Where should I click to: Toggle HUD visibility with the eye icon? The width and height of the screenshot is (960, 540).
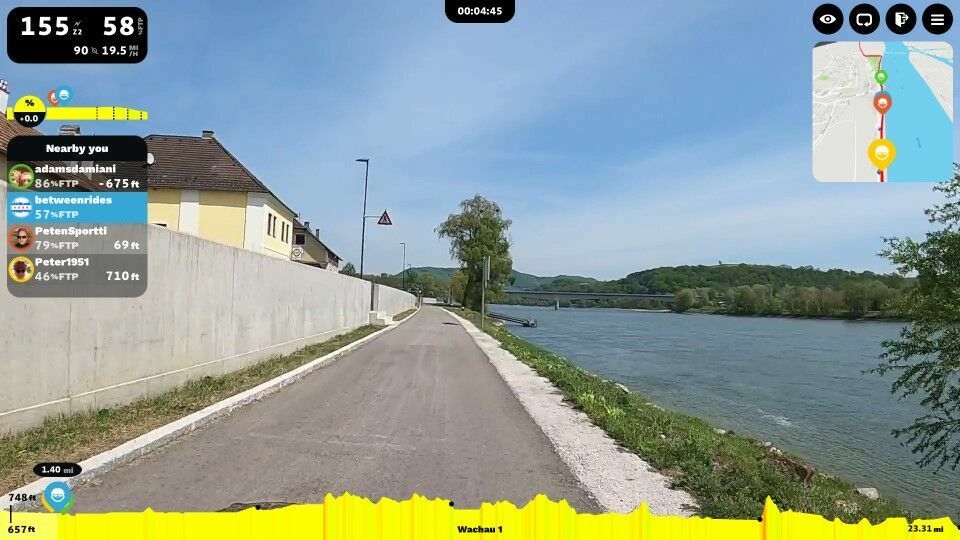pyautogui.click(x=827, y=19)
